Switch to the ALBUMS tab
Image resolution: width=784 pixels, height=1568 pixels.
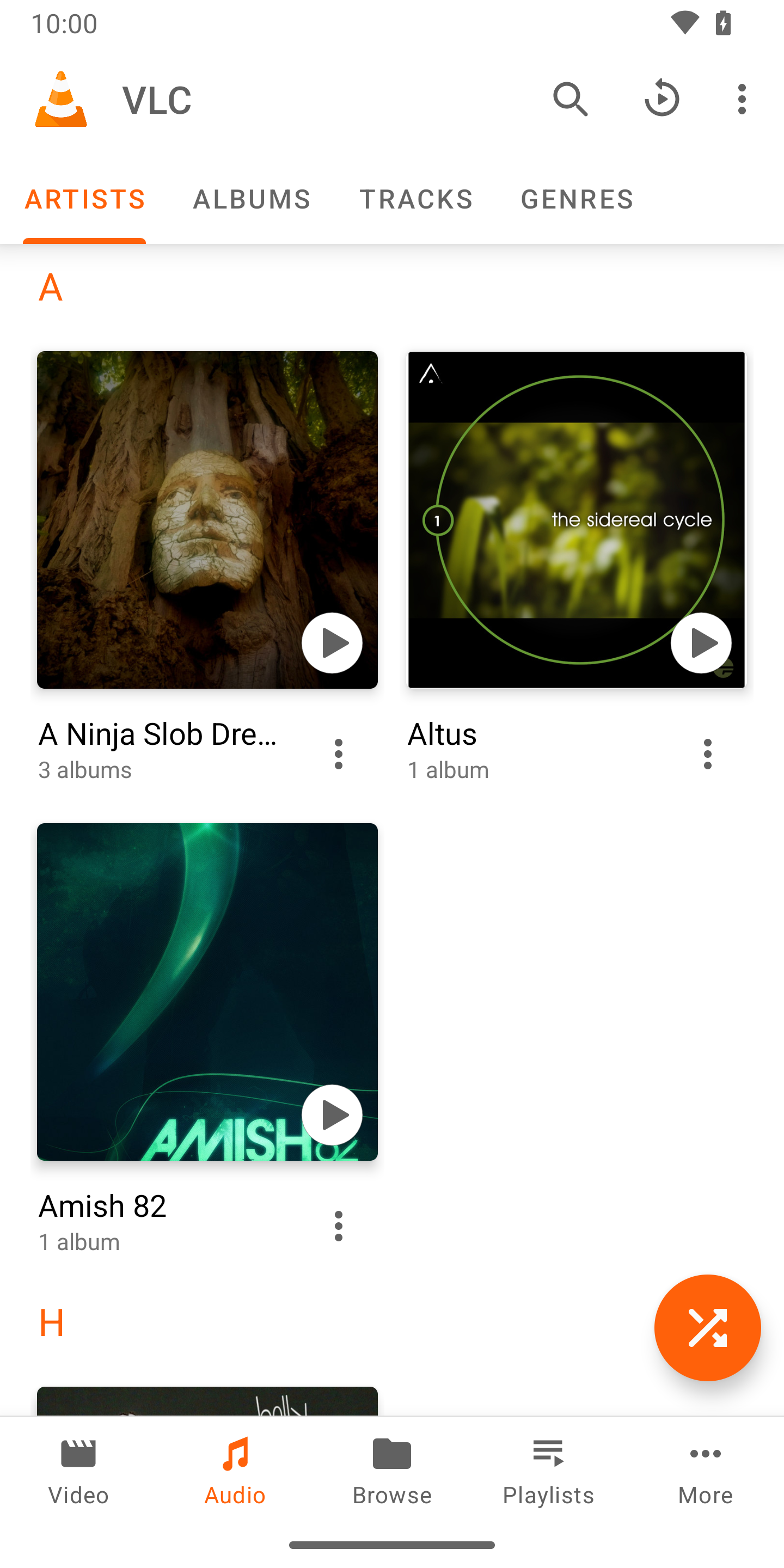click(252, 199)
